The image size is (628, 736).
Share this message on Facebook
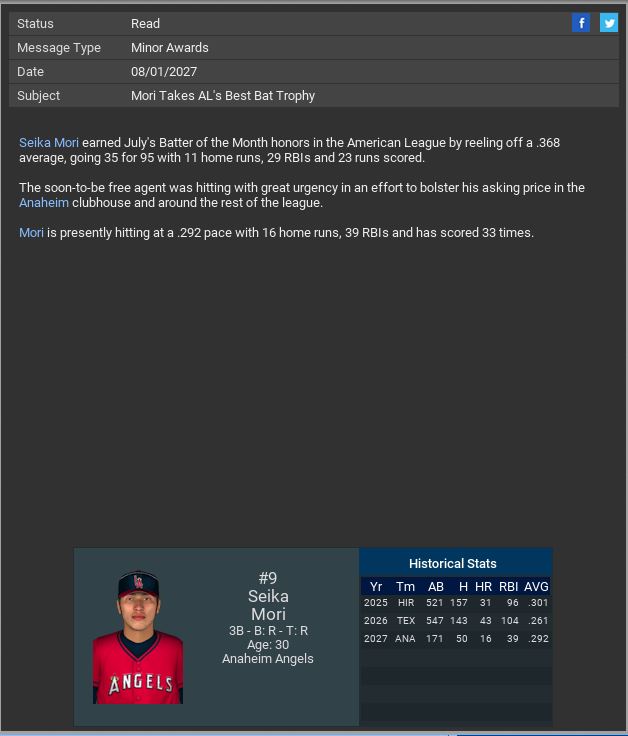581,23
